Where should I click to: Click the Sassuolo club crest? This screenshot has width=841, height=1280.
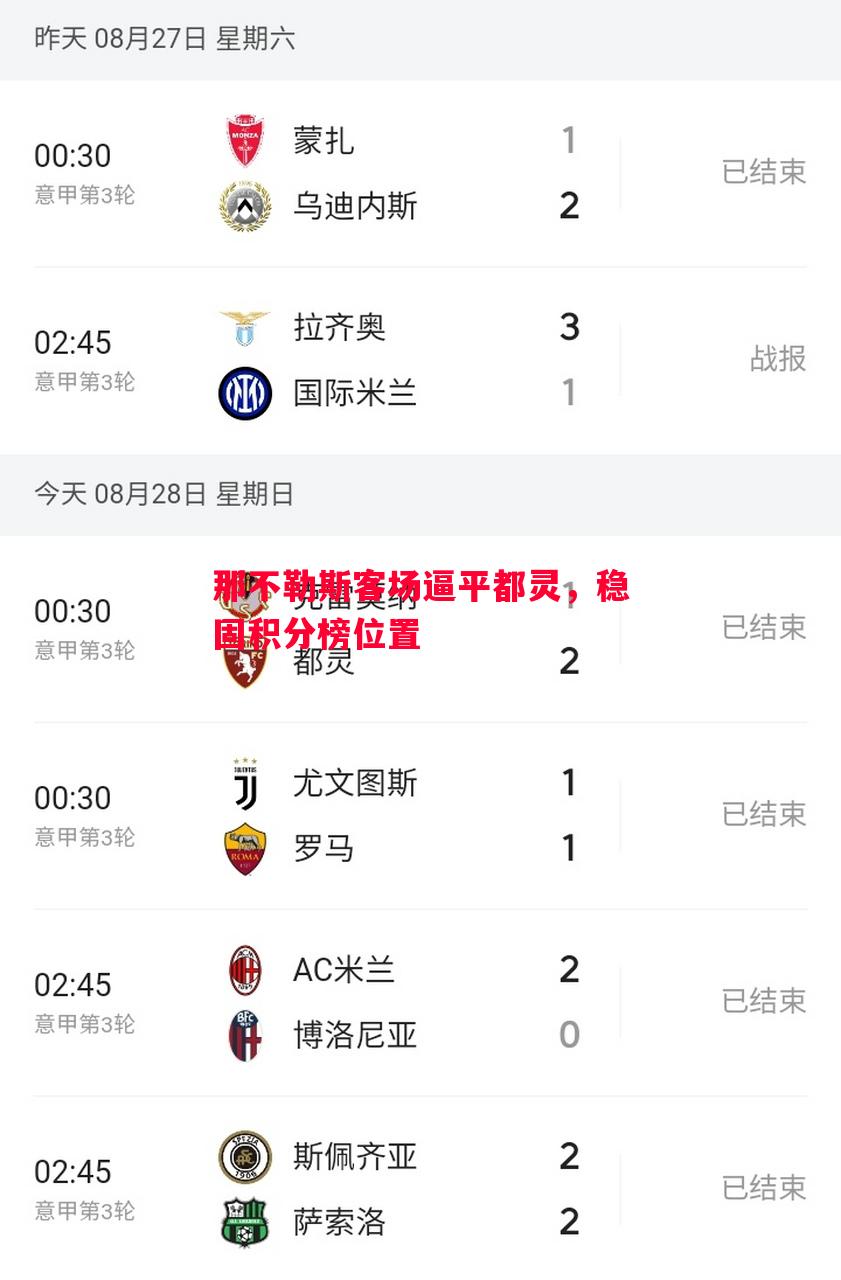243,1221
